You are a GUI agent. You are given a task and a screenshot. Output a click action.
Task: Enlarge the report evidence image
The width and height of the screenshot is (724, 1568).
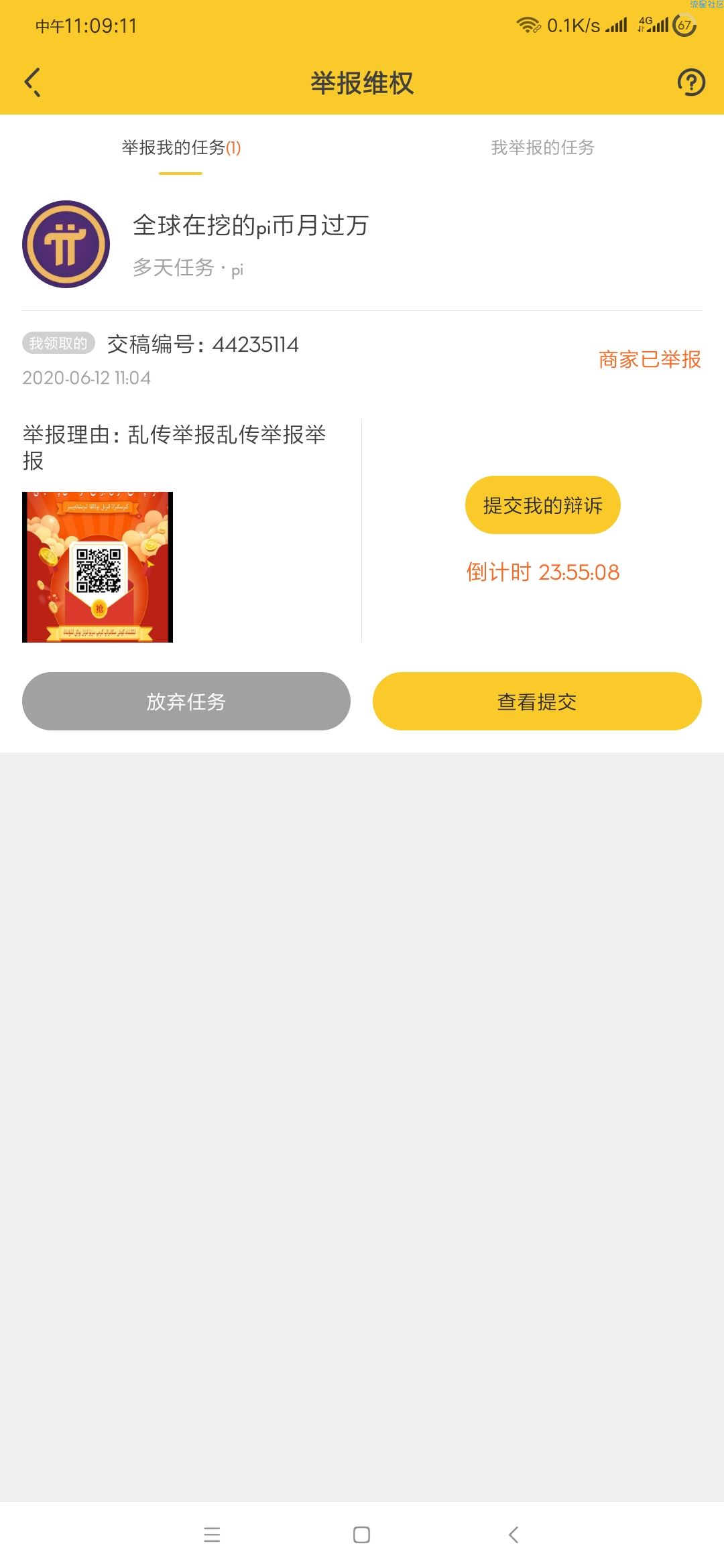pyautogui.click(x=98, y=567)
